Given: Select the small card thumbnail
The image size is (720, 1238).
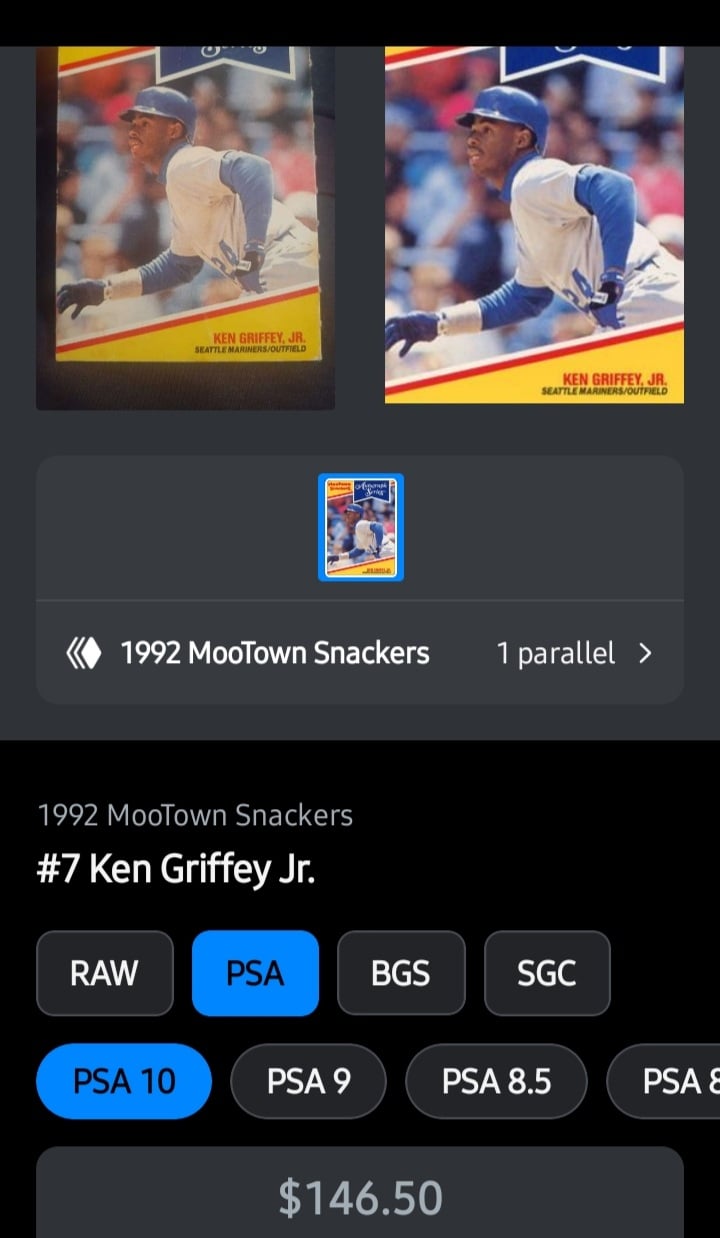Looking at the screenshot, I should pyautogui.click(x=361, y=527).
